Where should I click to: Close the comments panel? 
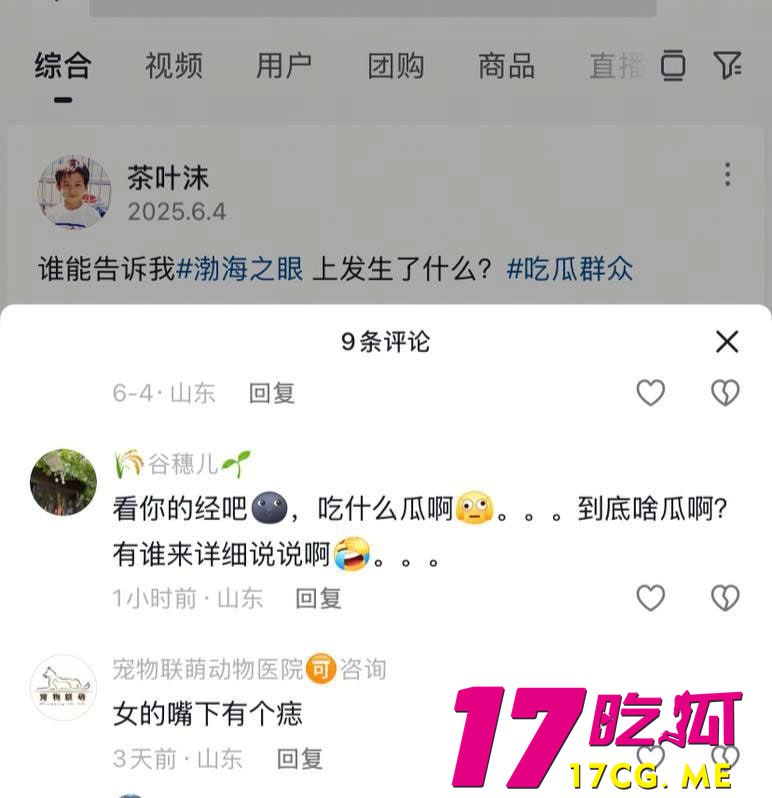coord(727,342)
